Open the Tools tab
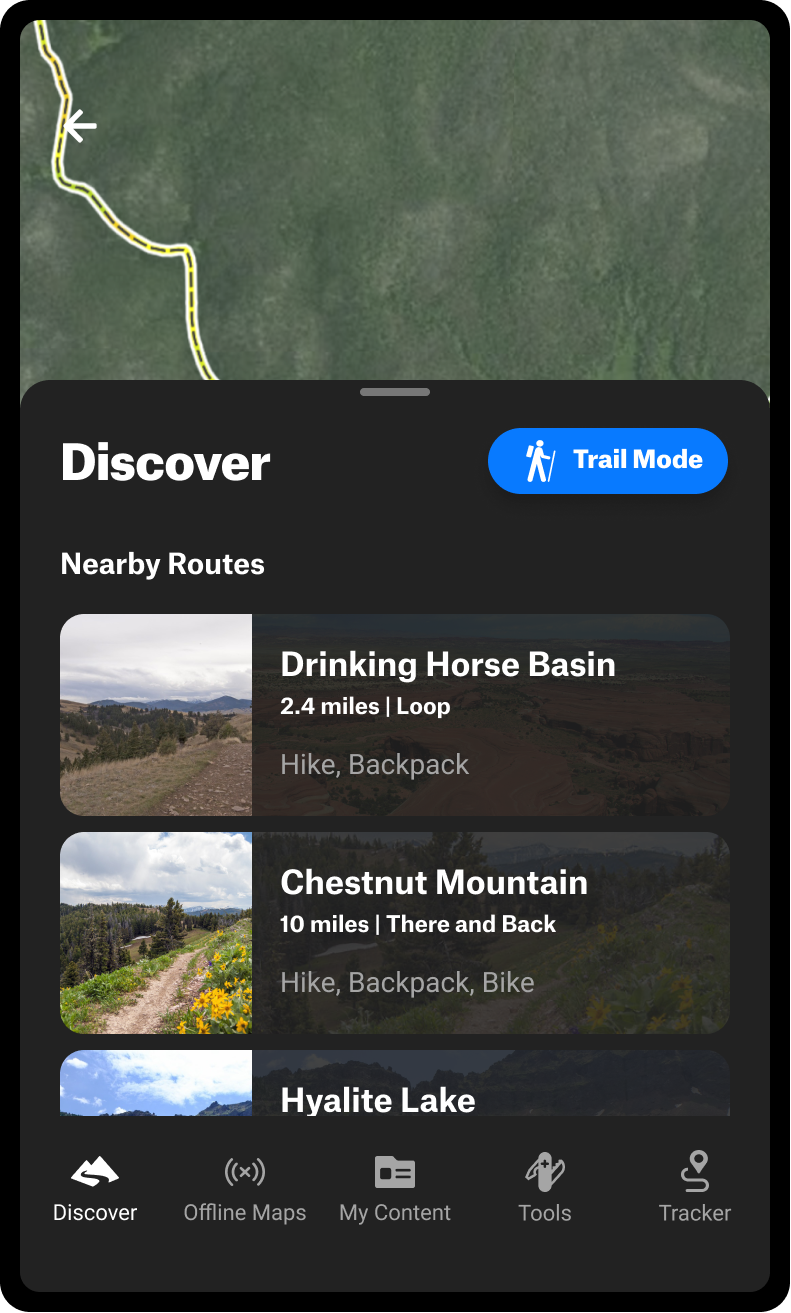 click(545, 1188)
